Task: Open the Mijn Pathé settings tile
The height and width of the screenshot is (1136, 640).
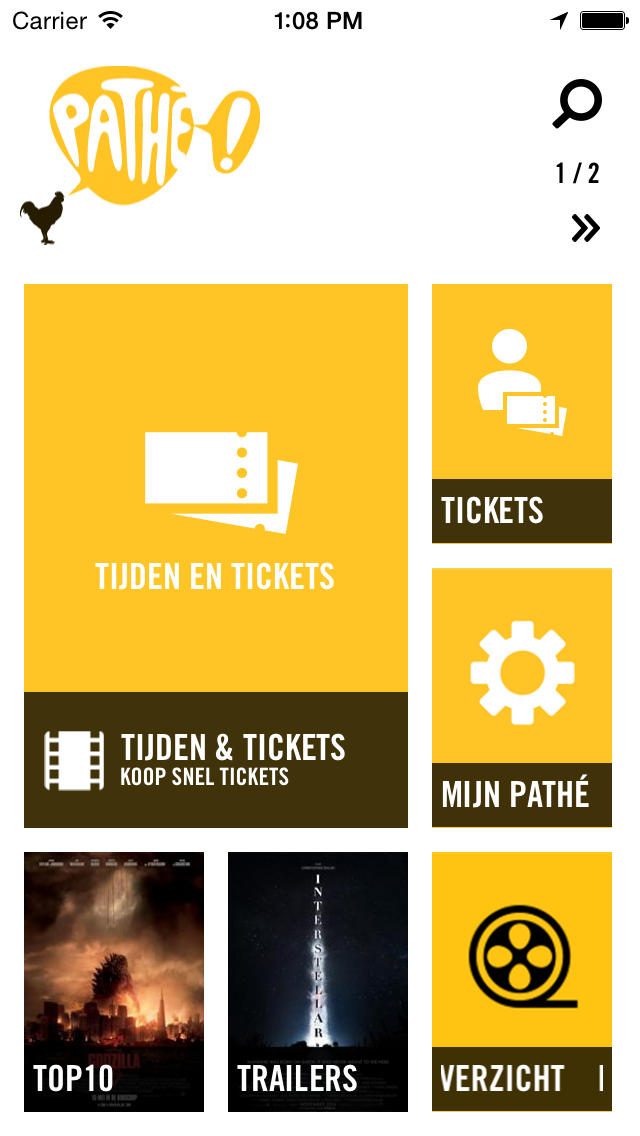Action: 521,697
